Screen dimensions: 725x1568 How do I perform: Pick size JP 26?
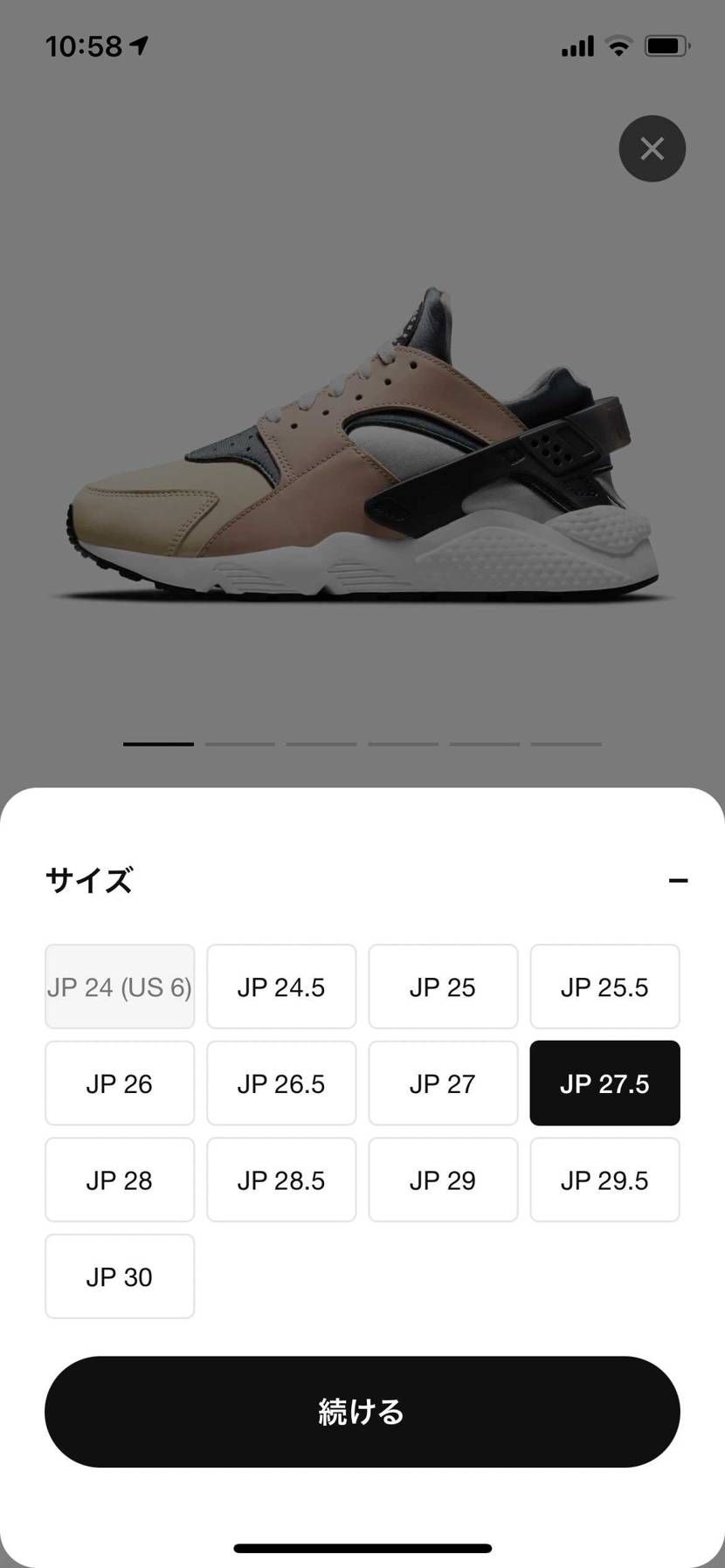[x=119, y=1083]
